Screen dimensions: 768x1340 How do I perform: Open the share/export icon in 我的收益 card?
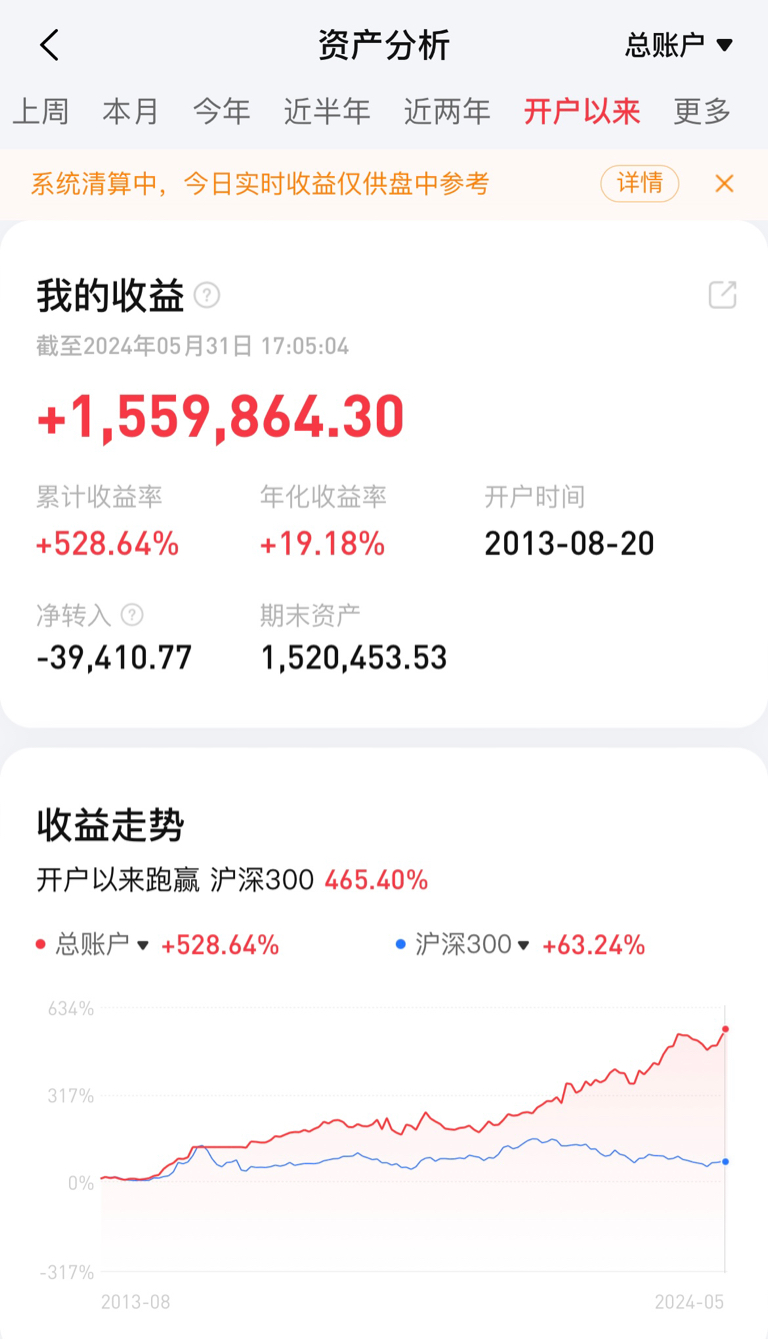(722, 295)
